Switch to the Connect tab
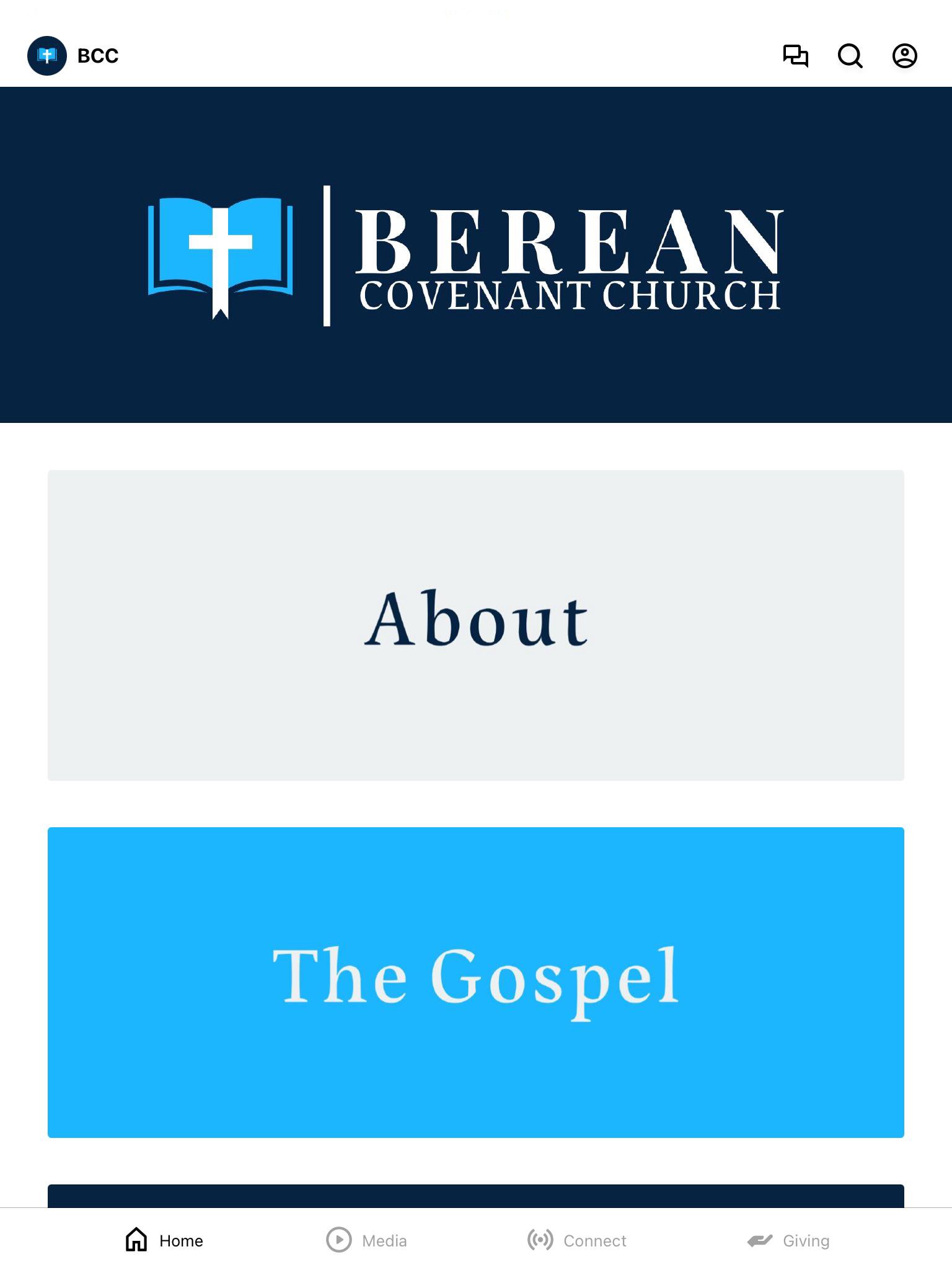This screenshot has height=1270, width=952. (x=577, y=1240)
